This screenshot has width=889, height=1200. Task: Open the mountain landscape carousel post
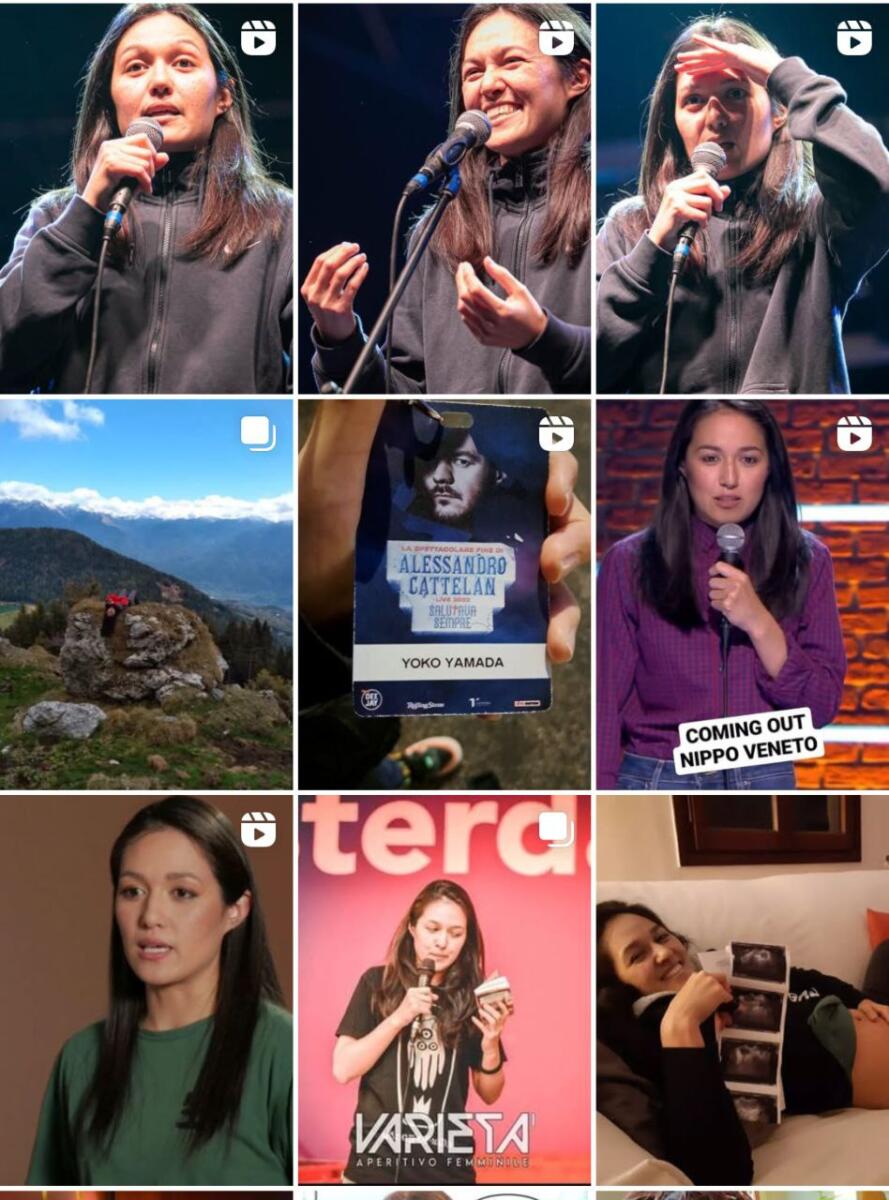point(146,594)
